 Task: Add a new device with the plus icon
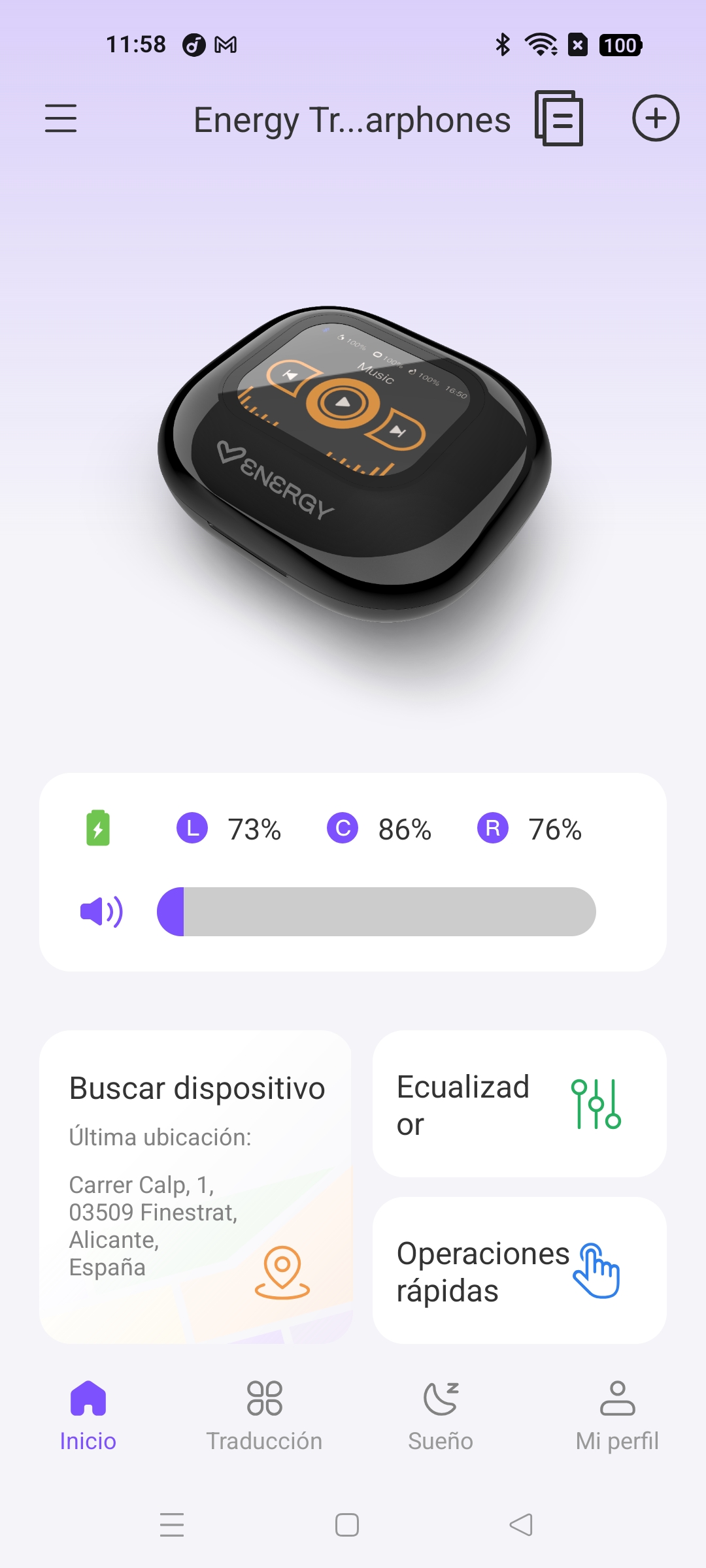(x=656, y=118)
